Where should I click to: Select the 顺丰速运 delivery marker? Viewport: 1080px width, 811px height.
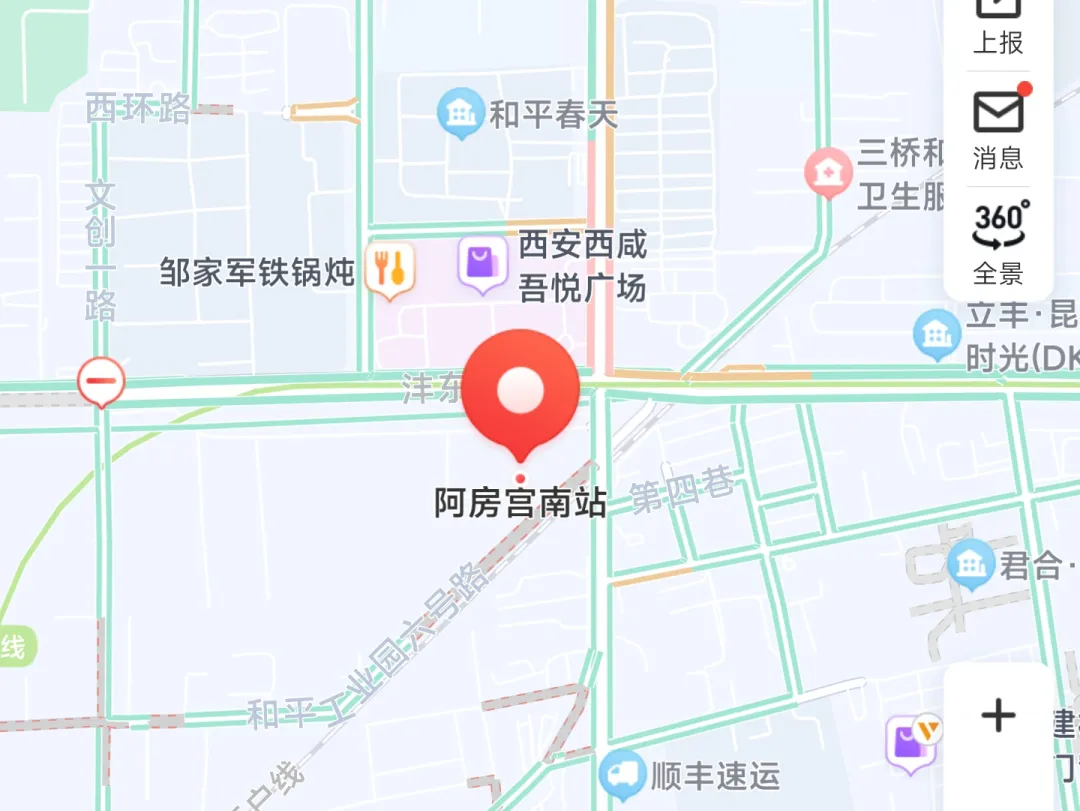622,773
